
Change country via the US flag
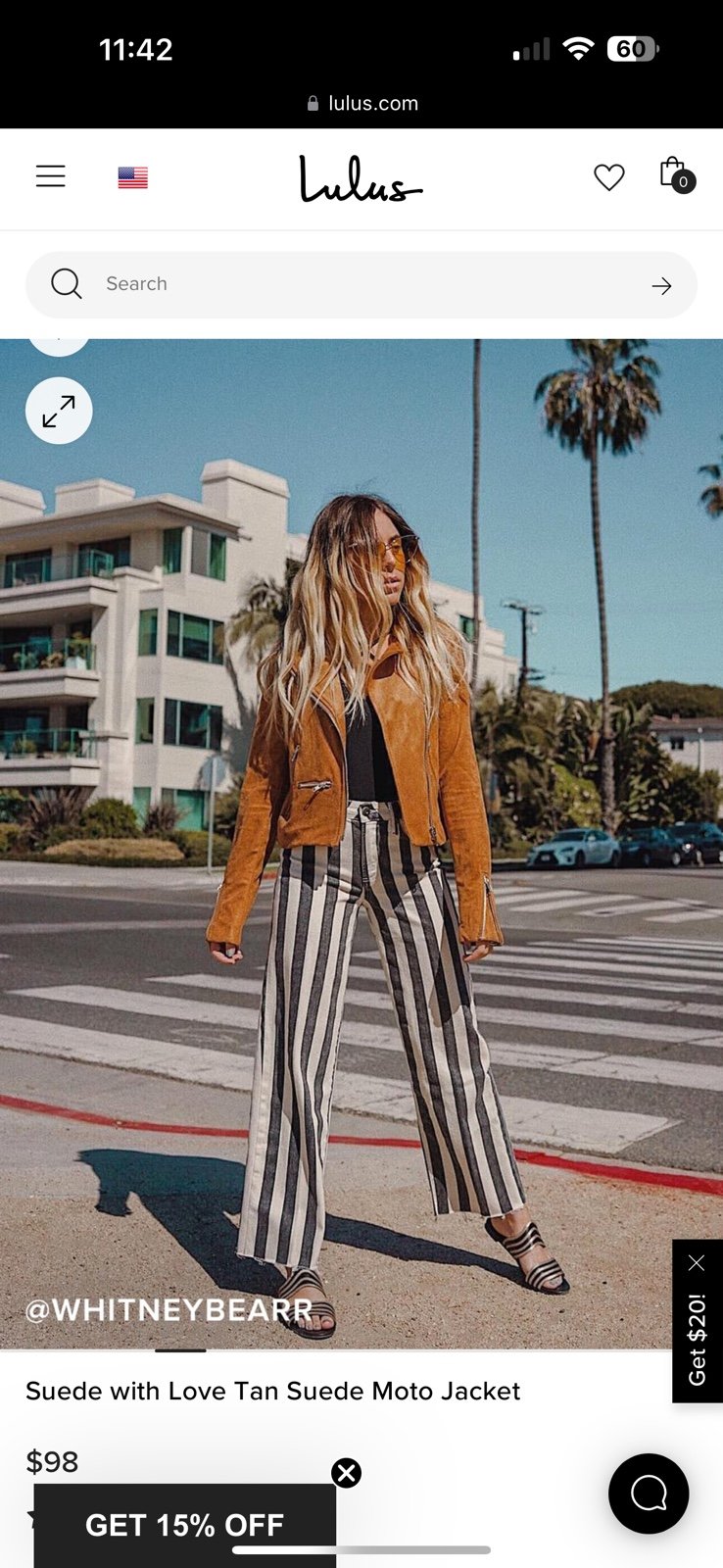coord(133,177)
